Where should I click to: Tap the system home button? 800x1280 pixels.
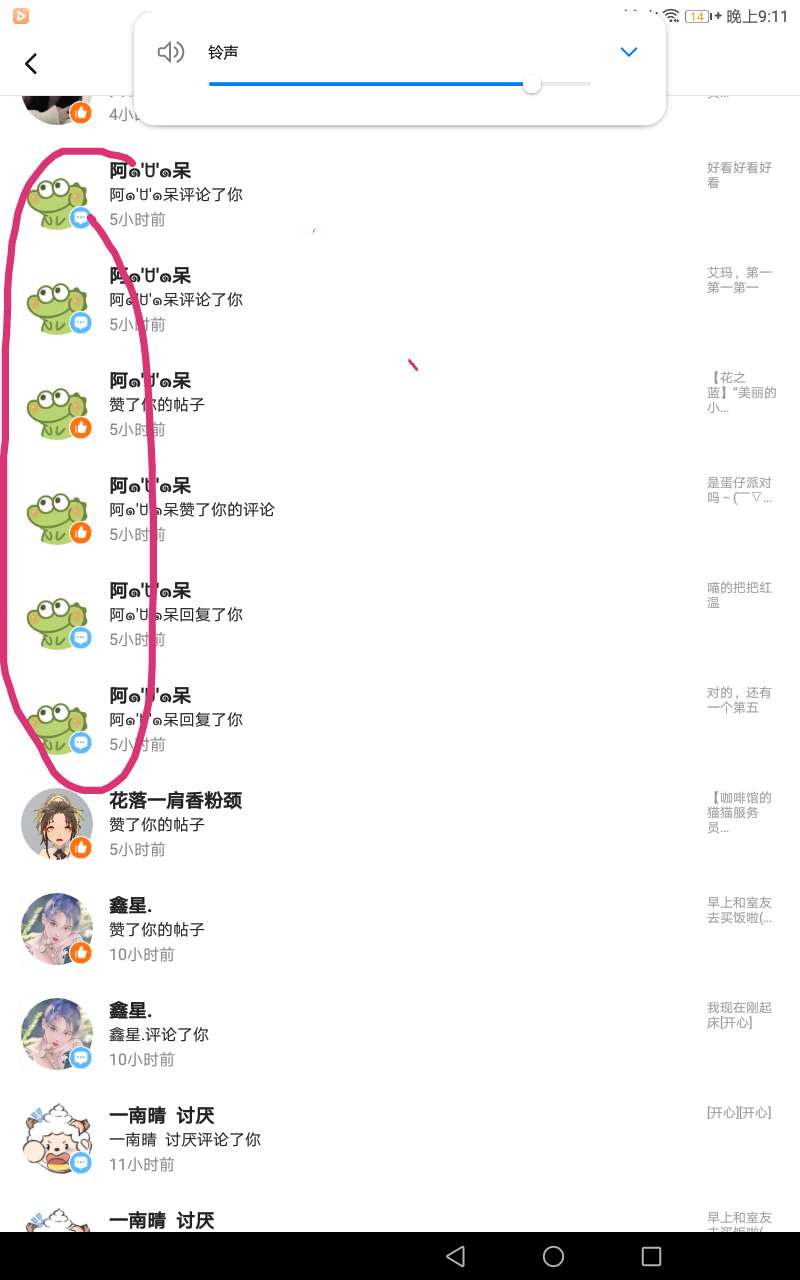(553, 1256)
